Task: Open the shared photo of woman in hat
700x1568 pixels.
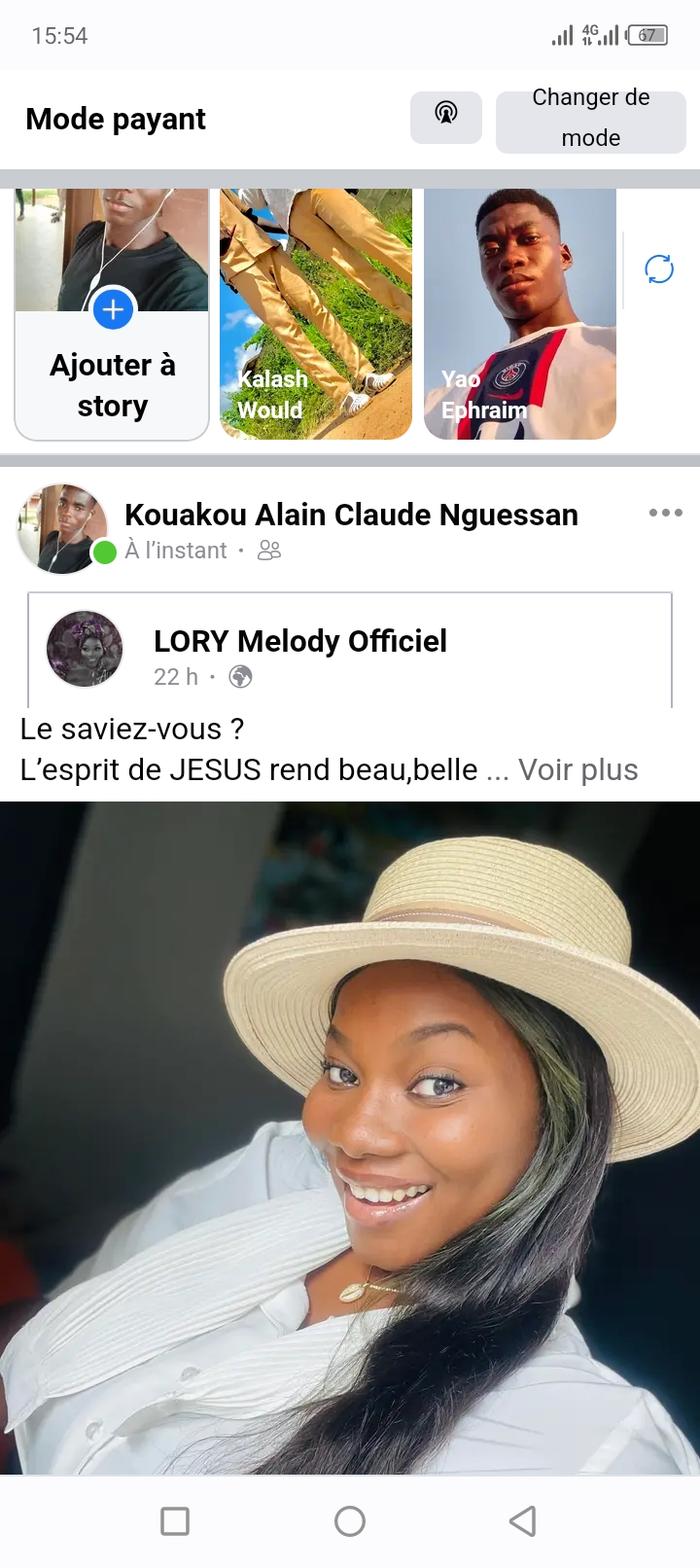Action: 350,1138
